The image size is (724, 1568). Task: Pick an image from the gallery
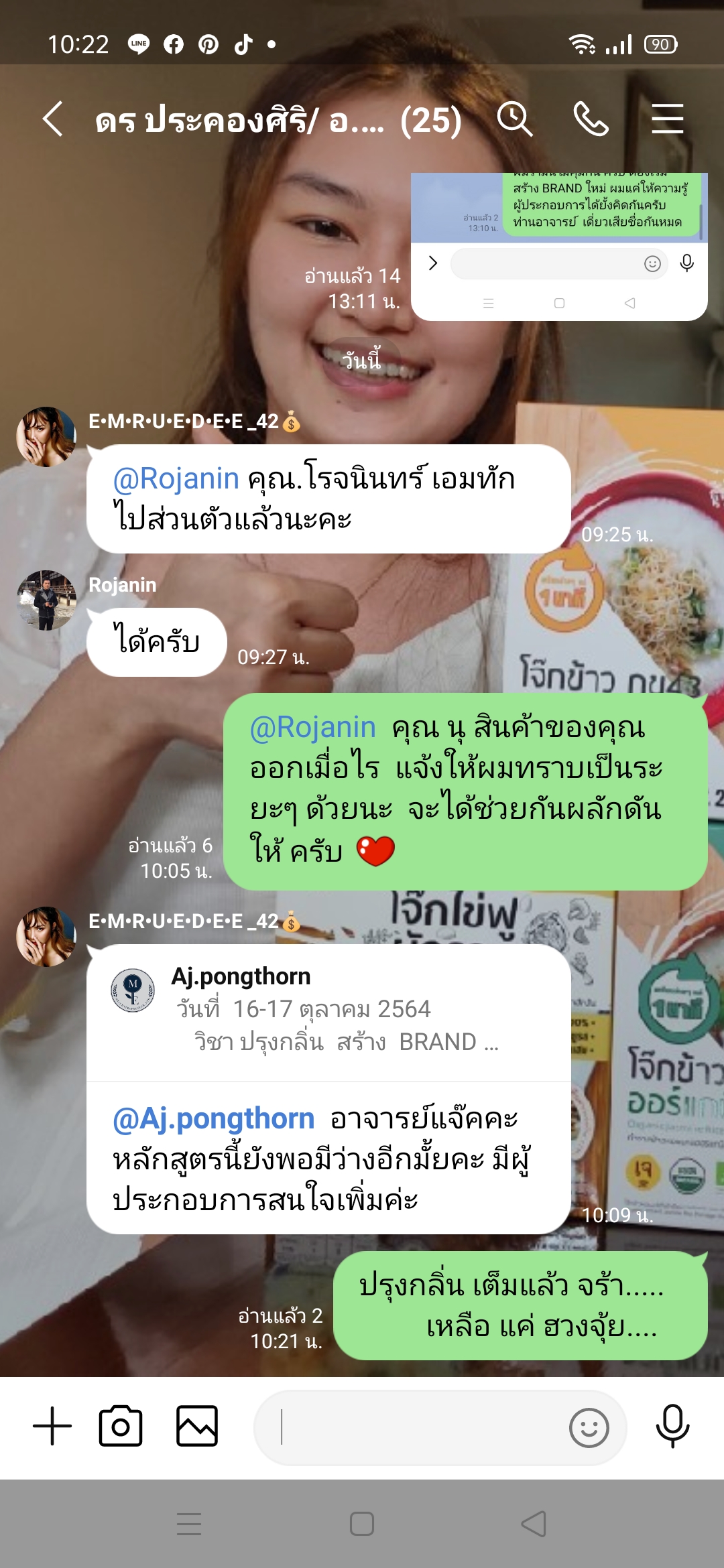click(197, 1426)
